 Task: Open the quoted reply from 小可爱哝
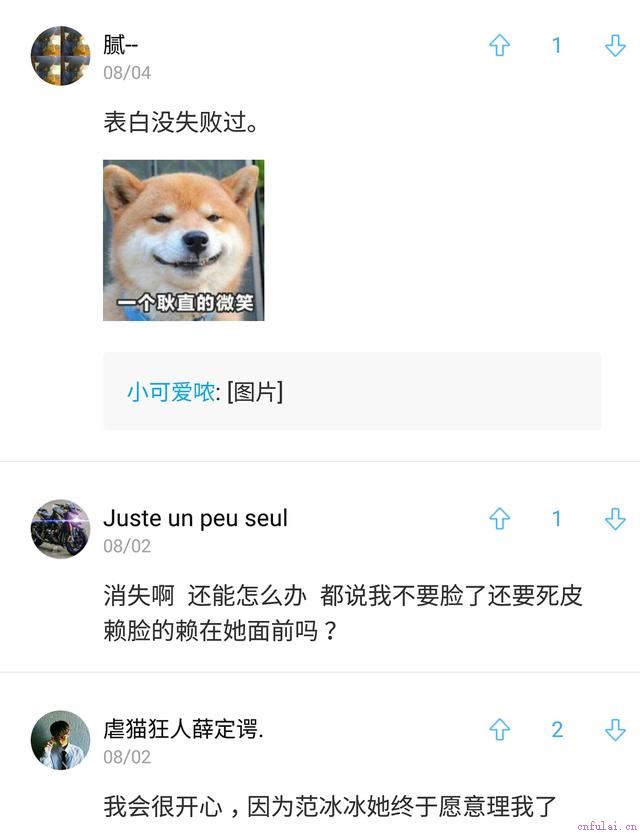point(400,392)
